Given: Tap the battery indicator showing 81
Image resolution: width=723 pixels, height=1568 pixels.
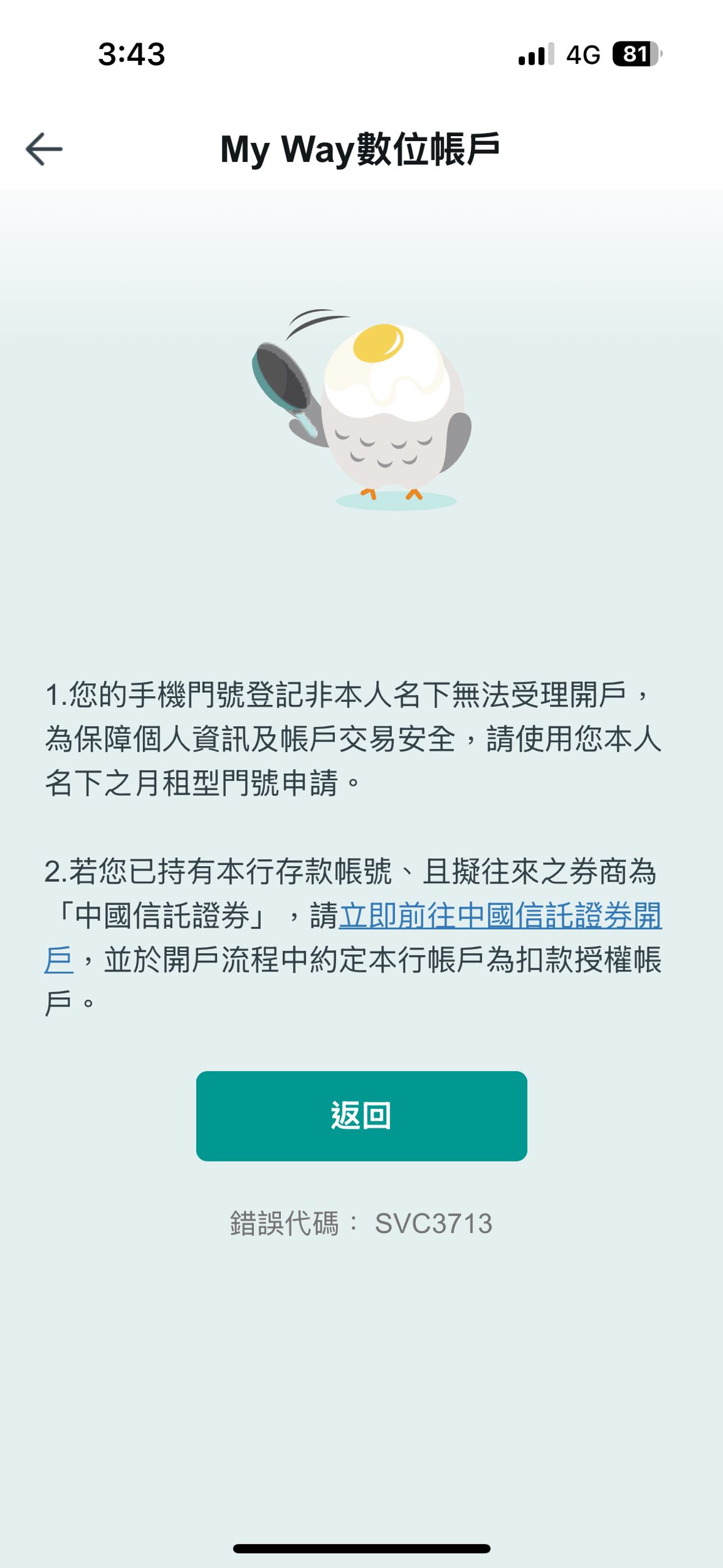Looking at the screenshot, I should [x=635, y=55].
